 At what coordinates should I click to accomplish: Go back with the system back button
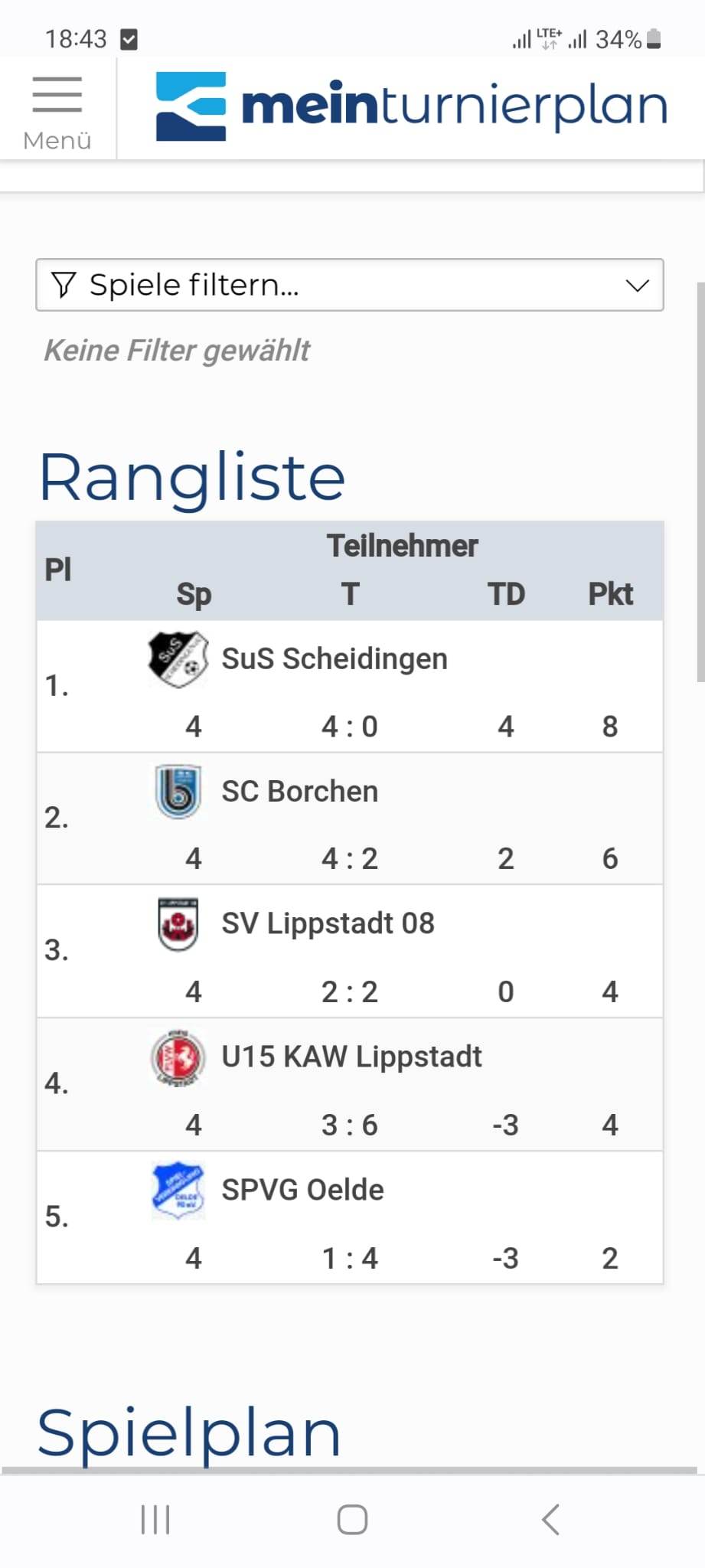click(550, 1519)
